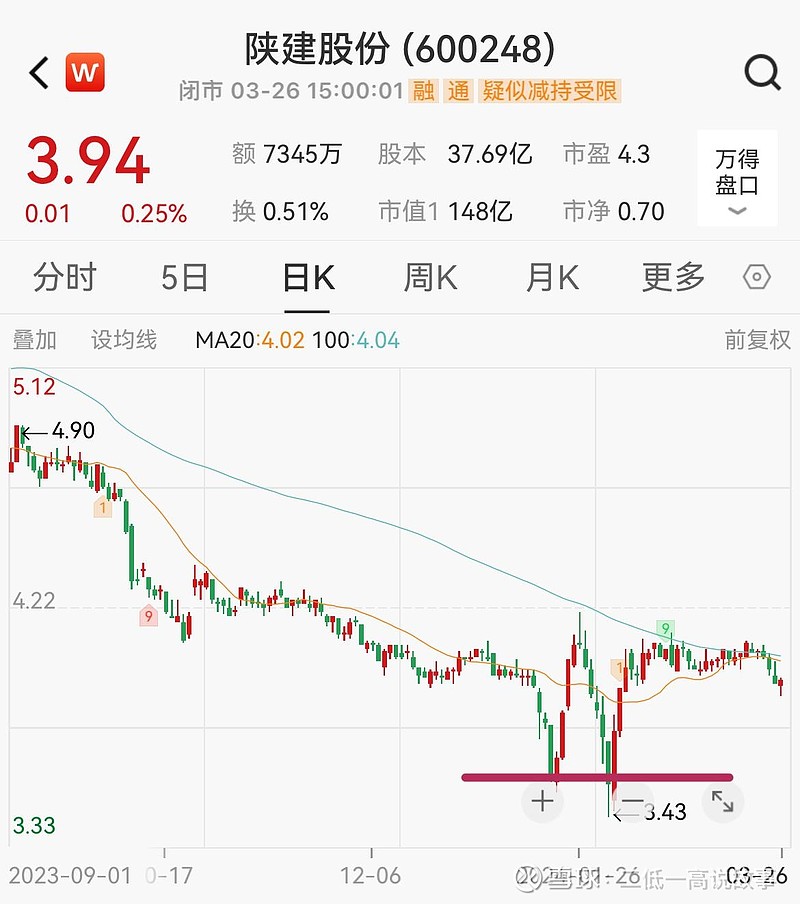The image size is (800, 904).
Task: Open more chart options via 更多
Action: pyautogui.click(x=673, y=278)
